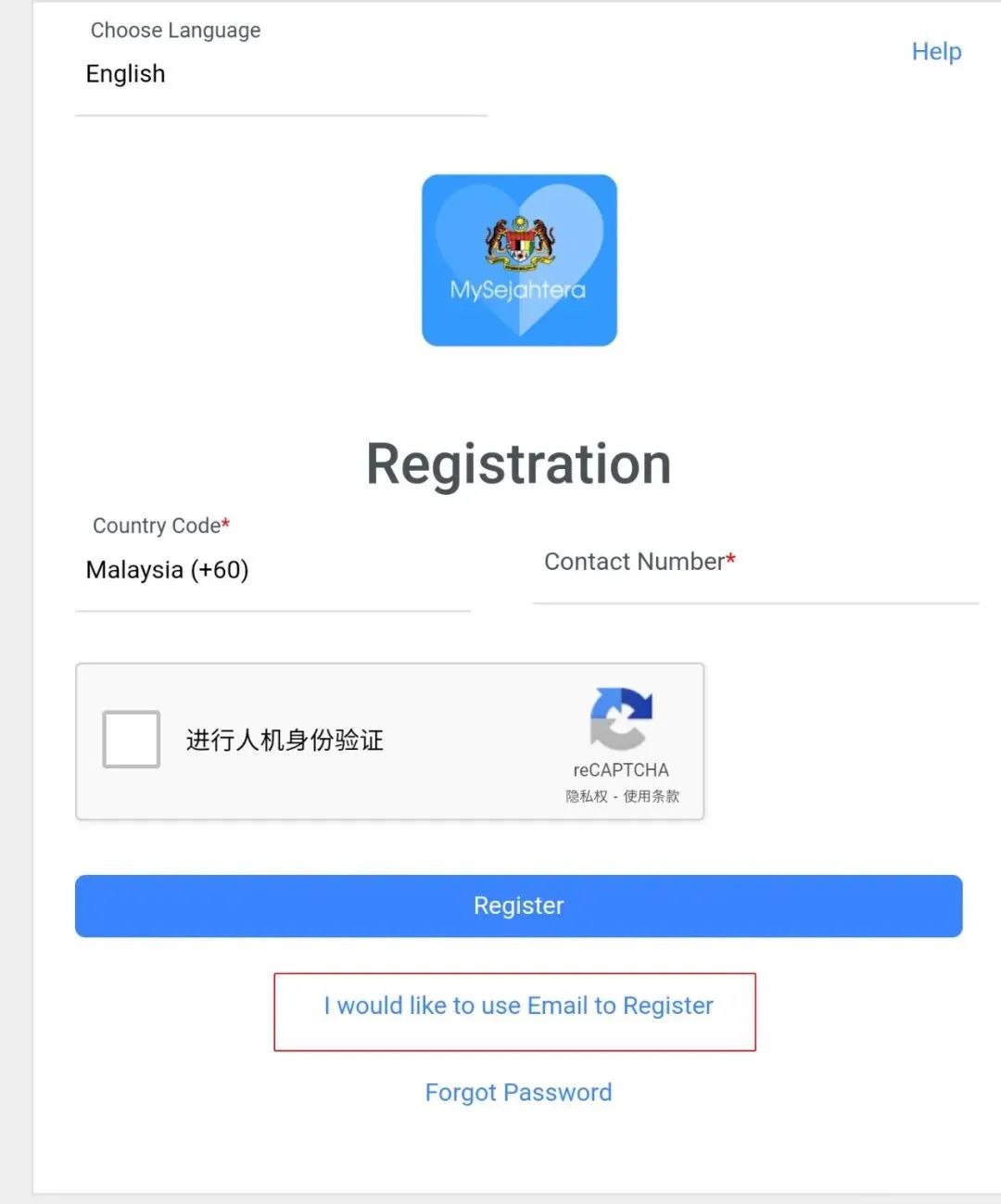
Task: Open the Forgot Password link
Action: click(518, 1093)
